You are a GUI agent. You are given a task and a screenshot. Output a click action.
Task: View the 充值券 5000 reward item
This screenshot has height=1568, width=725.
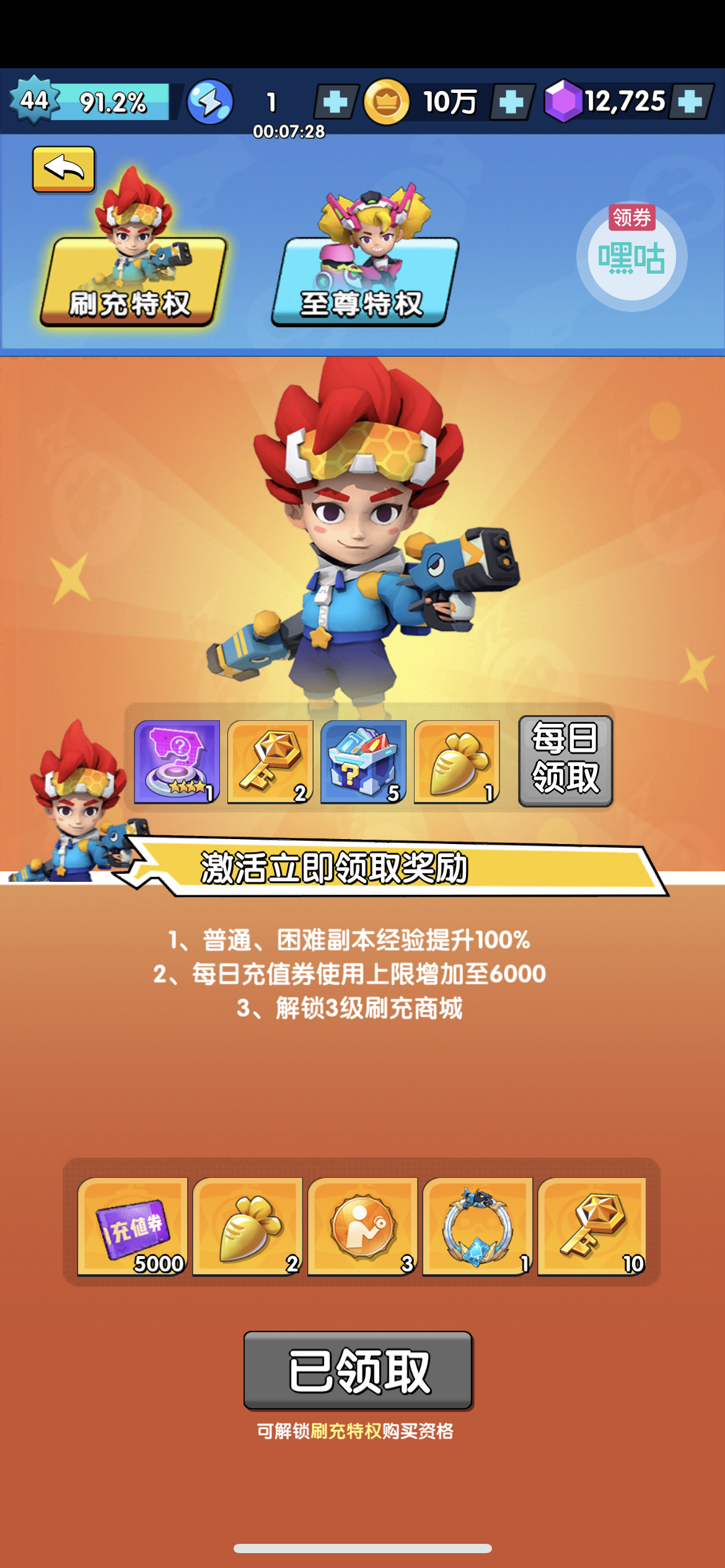pos(133,1226)
